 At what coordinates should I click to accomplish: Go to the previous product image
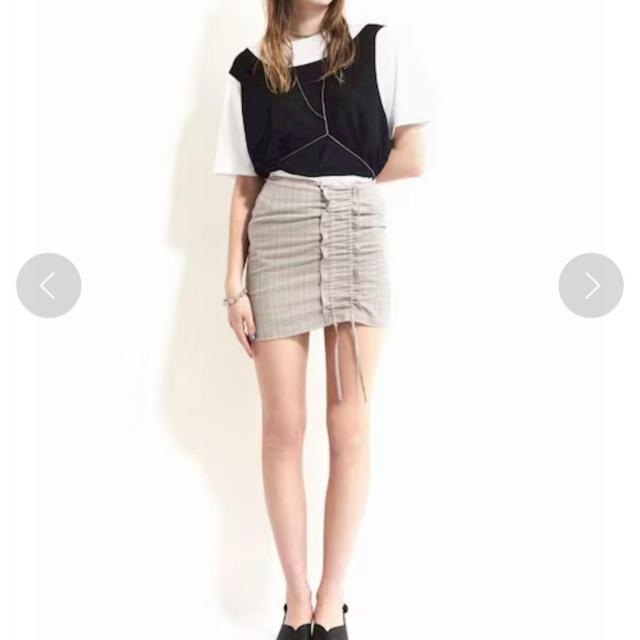tap(48, 286)
